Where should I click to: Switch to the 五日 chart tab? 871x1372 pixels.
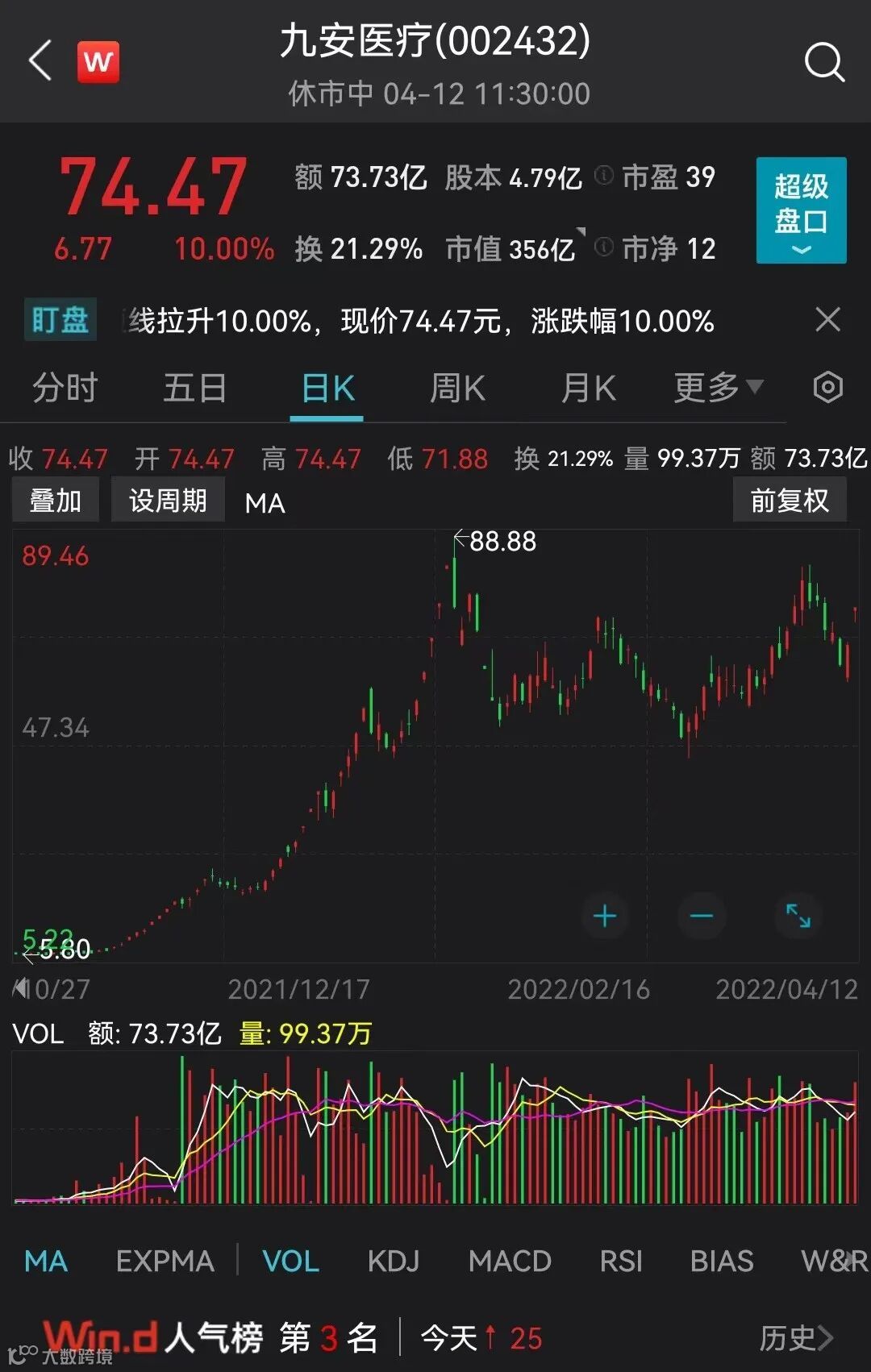(x=195, y=389)
